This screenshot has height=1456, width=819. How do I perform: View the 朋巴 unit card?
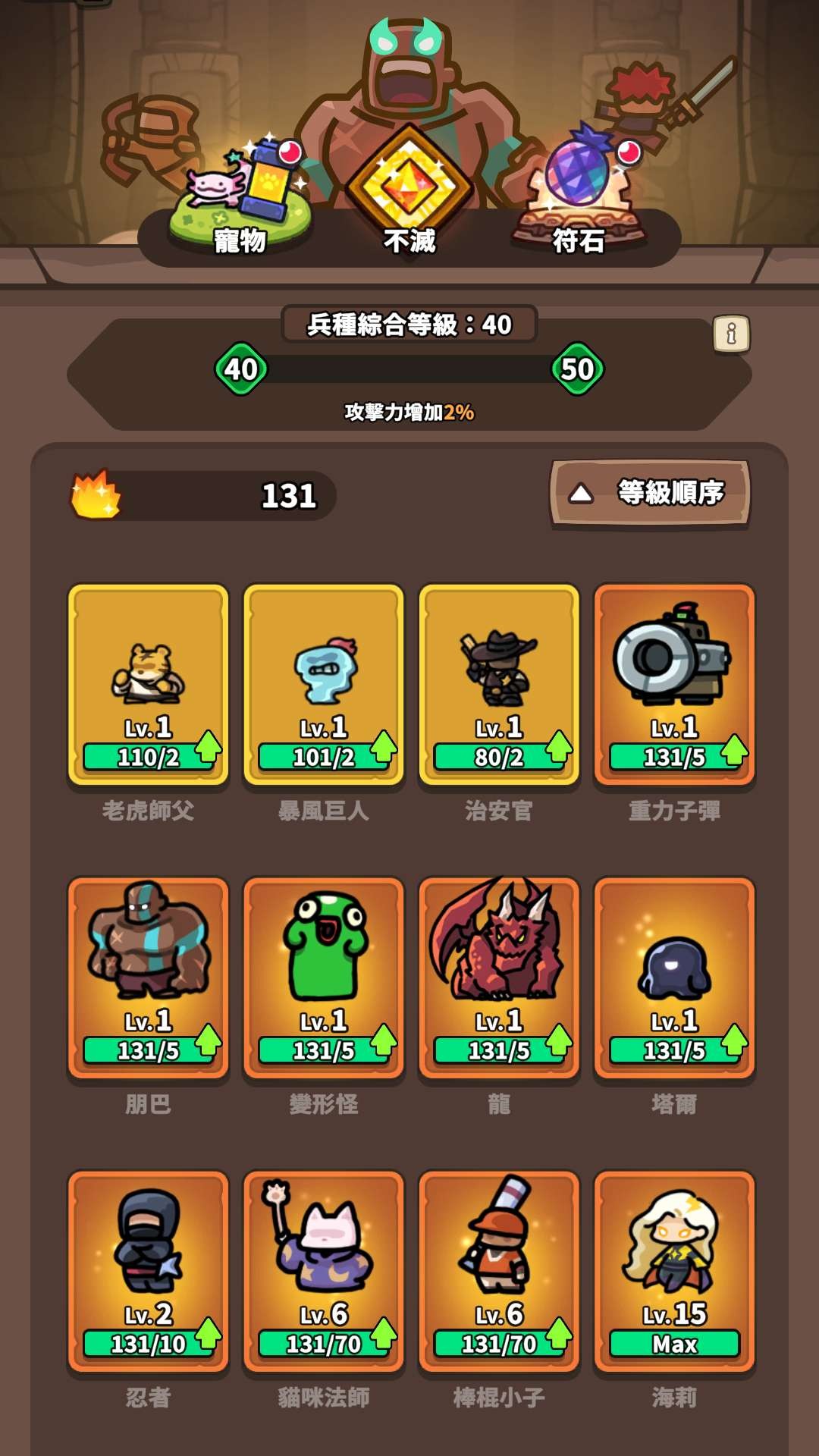pos(148,978)
